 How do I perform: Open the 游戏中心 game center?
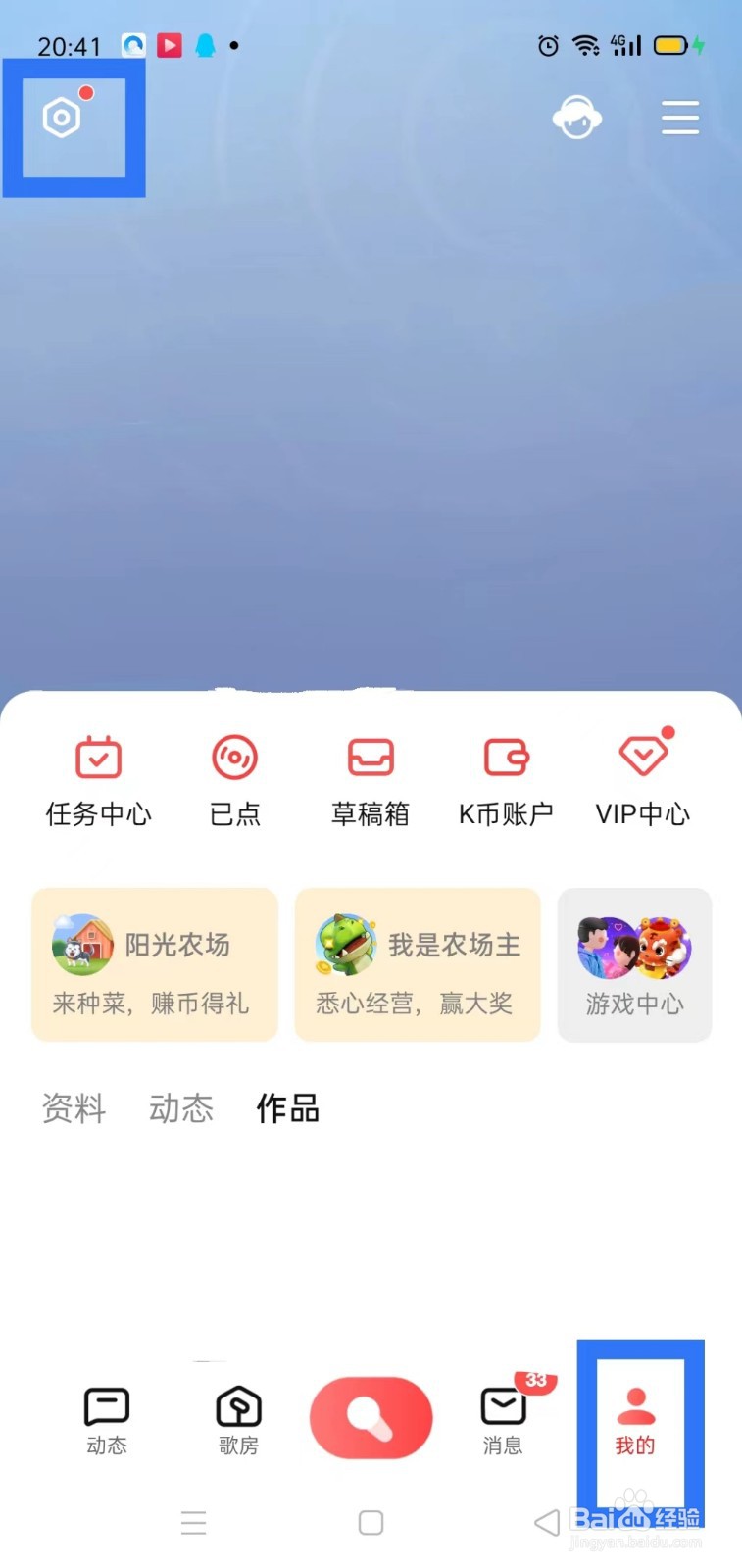pyautogui.click(x=634, y=964)
